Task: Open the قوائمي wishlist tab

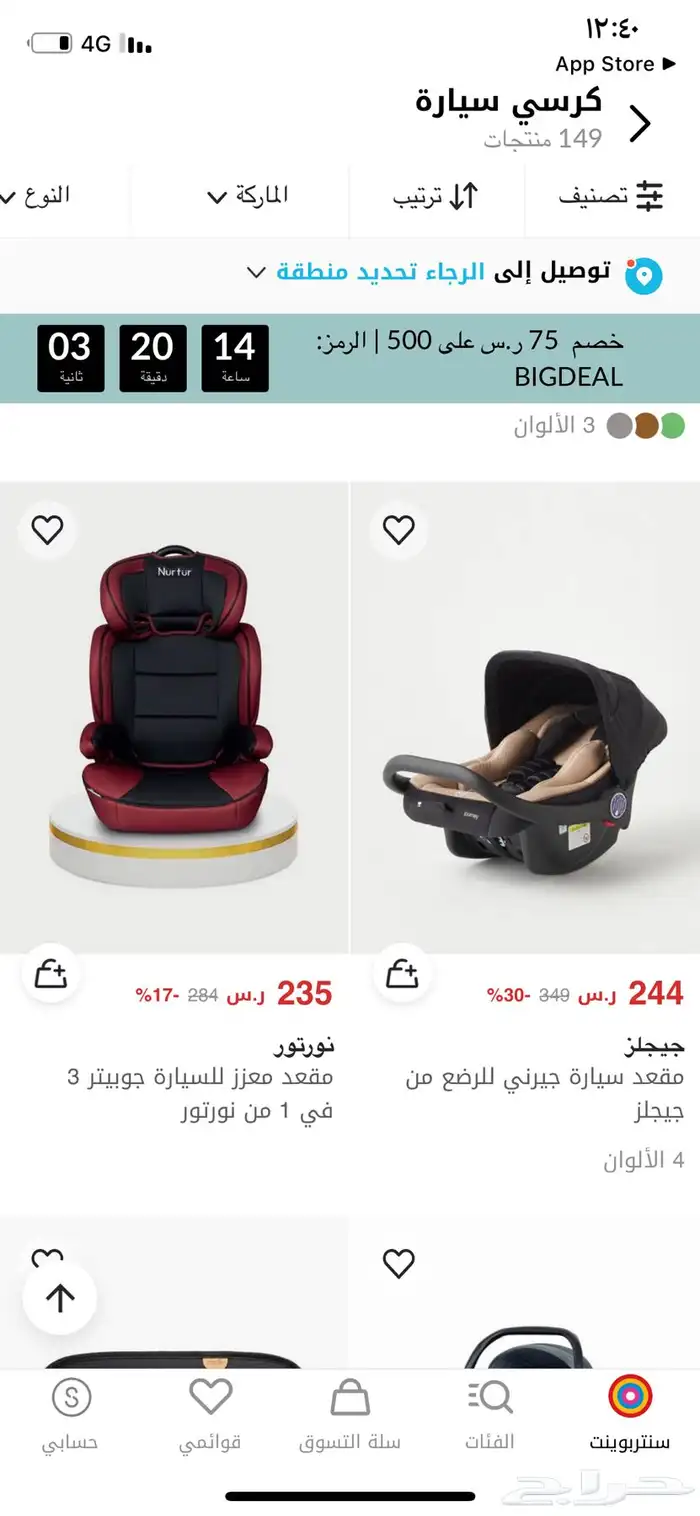Action: point(210,1413)
